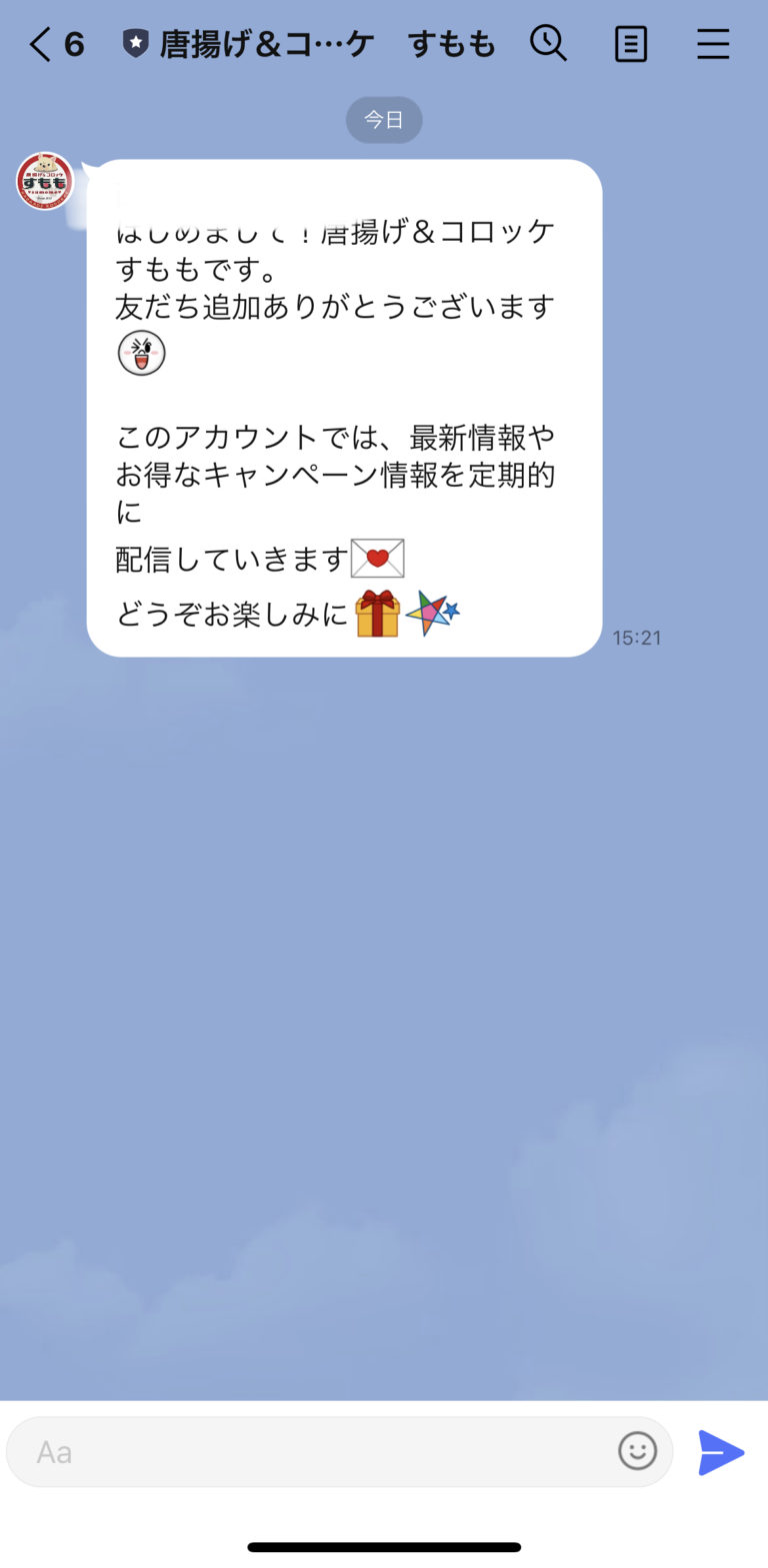Tap the 今日 date chip
Image resolution: width=768 pixels, height=1568 pixels.
click(384, 119)
